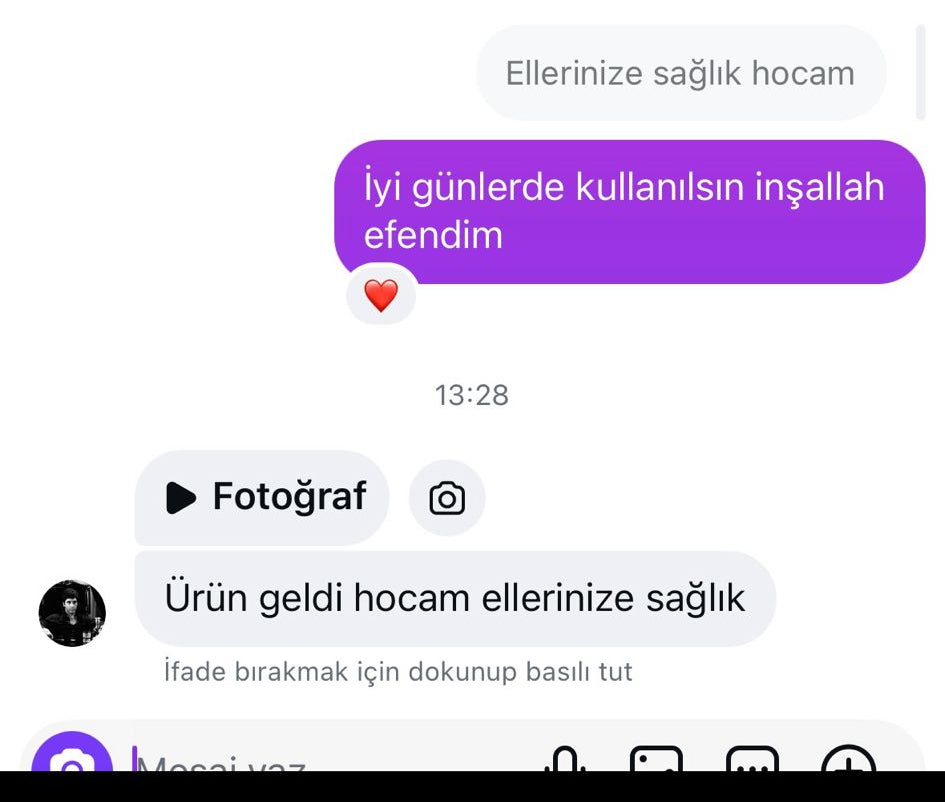Reply with camera next to Fotoğraf

[x=447, y=498]
